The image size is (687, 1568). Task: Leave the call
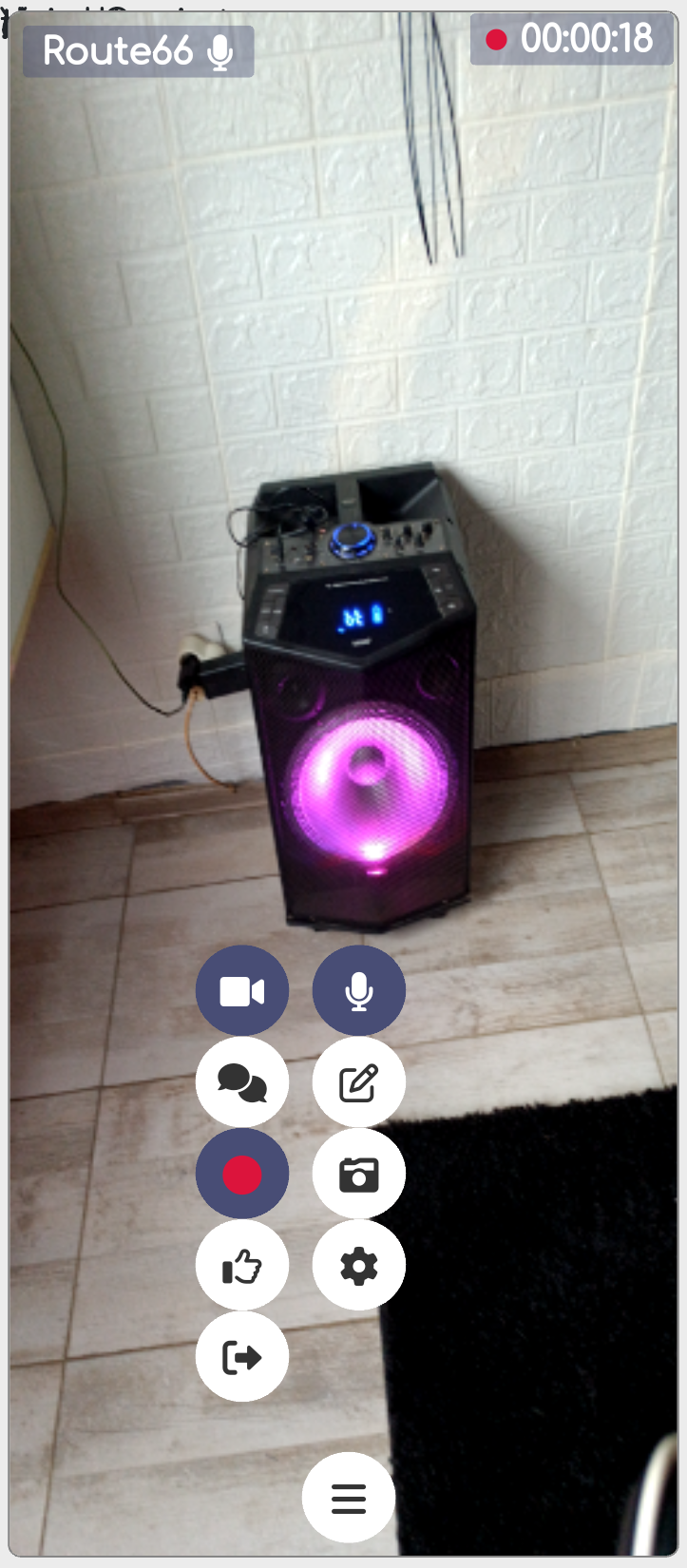(x=241, y=1357)
